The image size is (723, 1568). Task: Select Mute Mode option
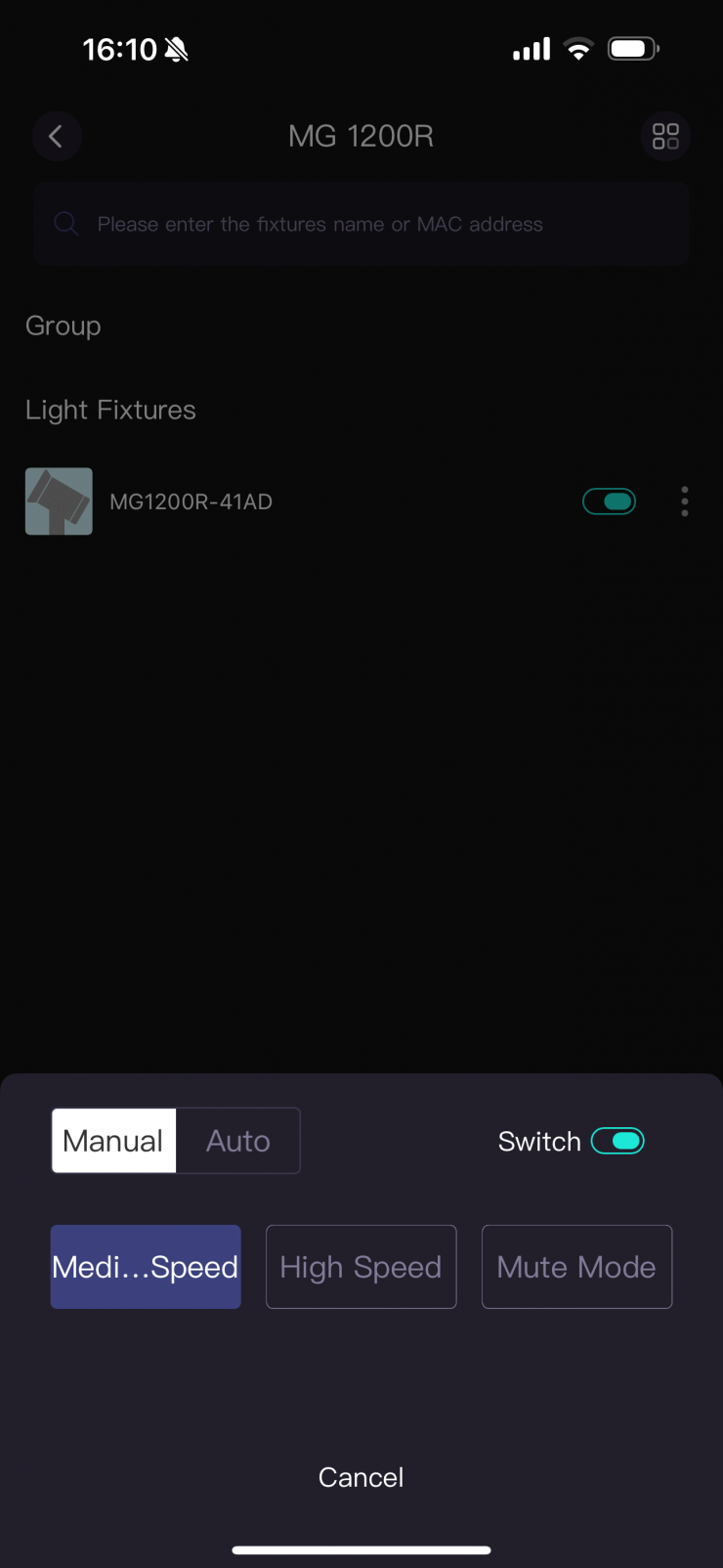click(x=576, y=1267)
